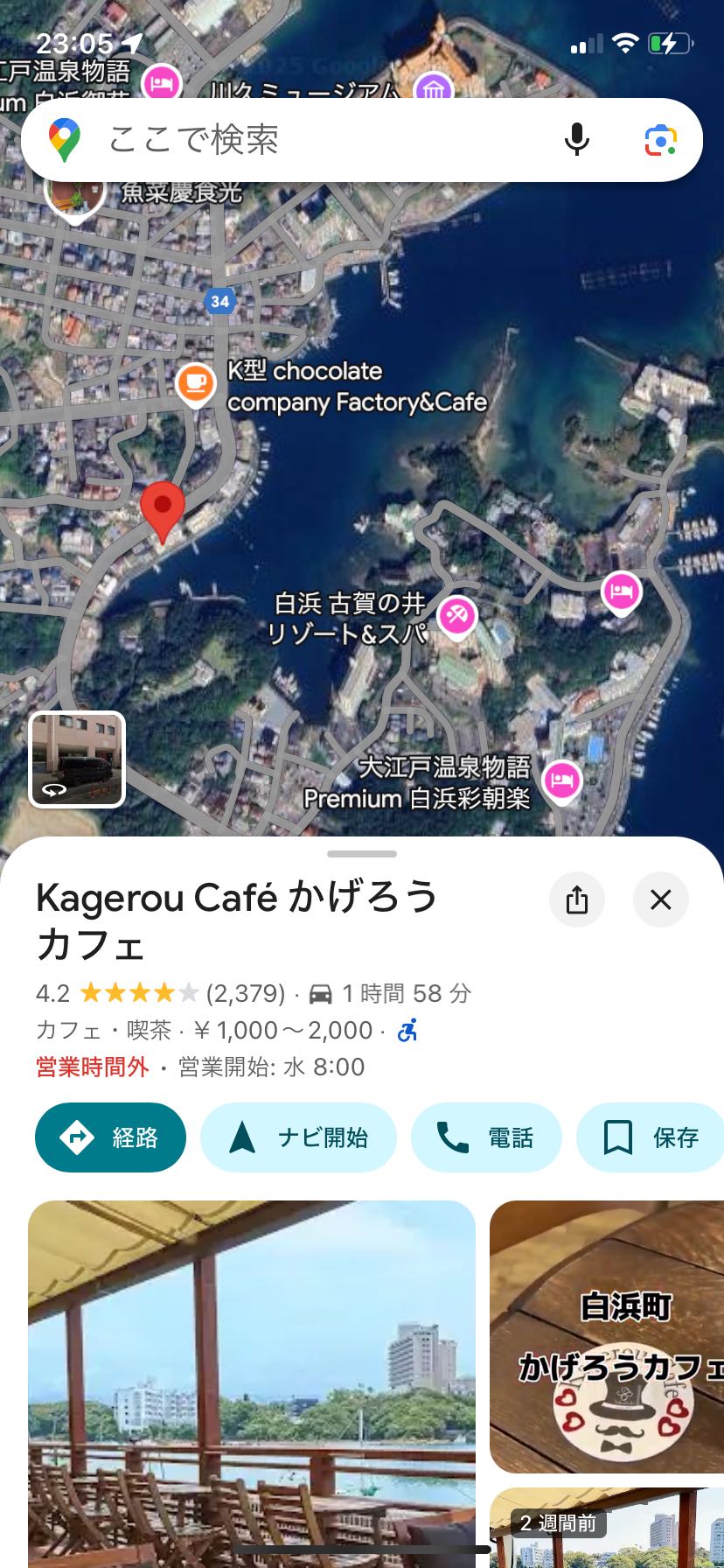The width and height of the screenshot is (724, 1568).
Task: Get directions with the 経路 button
Action: pos(110,1137)
